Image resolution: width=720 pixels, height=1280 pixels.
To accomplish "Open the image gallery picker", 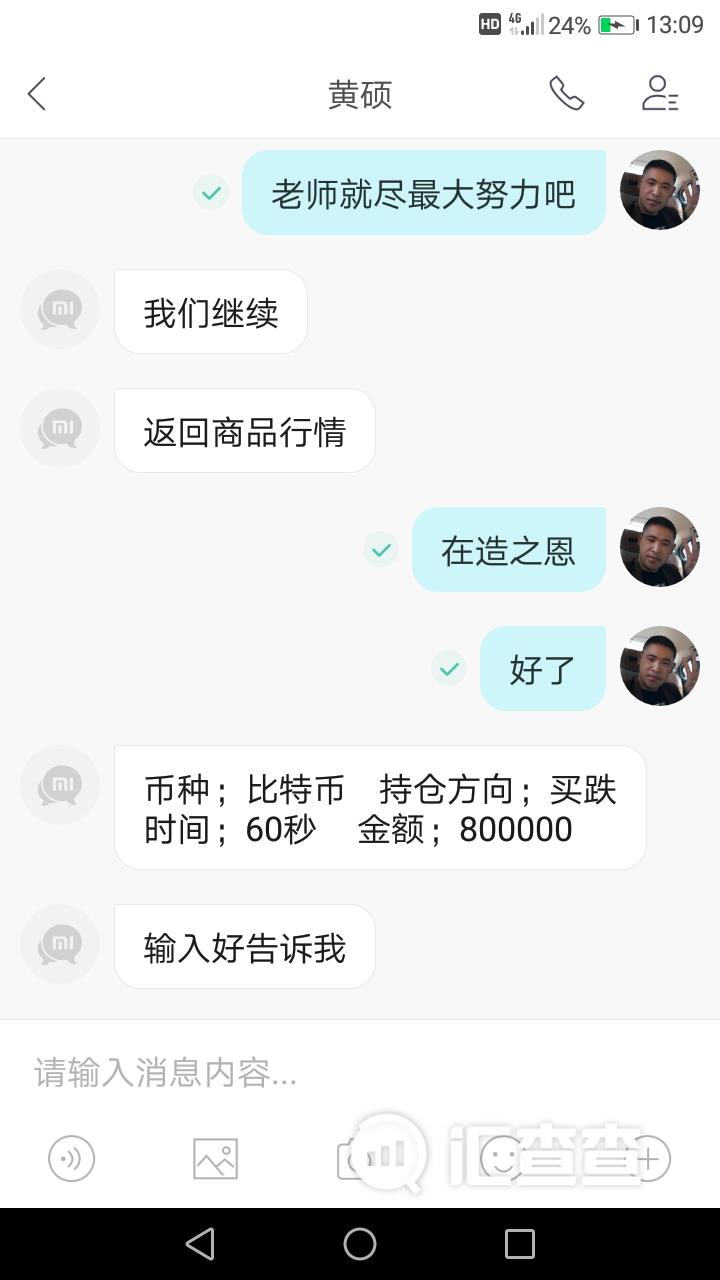I will point(216,1159).
